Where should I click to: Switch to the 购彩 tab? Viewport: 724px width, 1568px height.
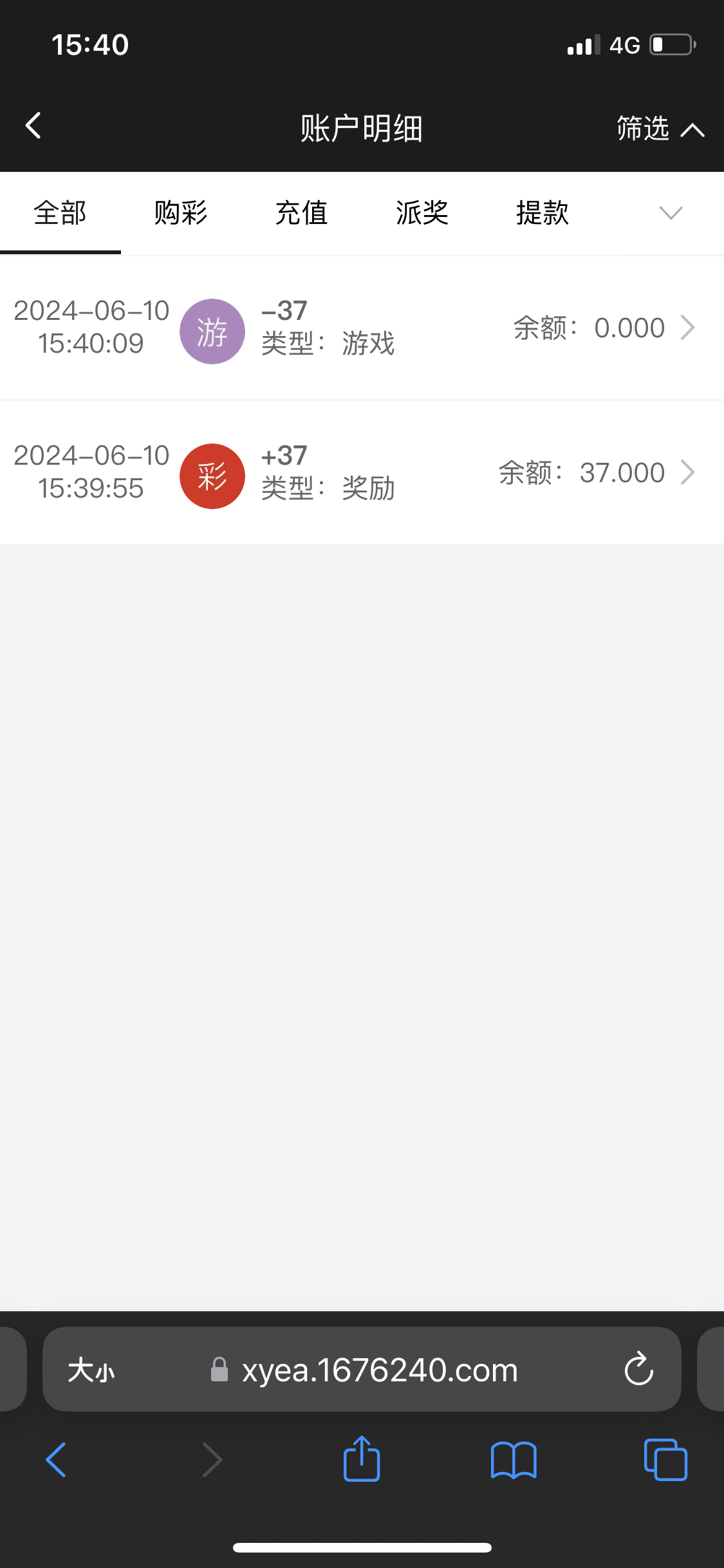pyautogui.click(x=180, y=212)
